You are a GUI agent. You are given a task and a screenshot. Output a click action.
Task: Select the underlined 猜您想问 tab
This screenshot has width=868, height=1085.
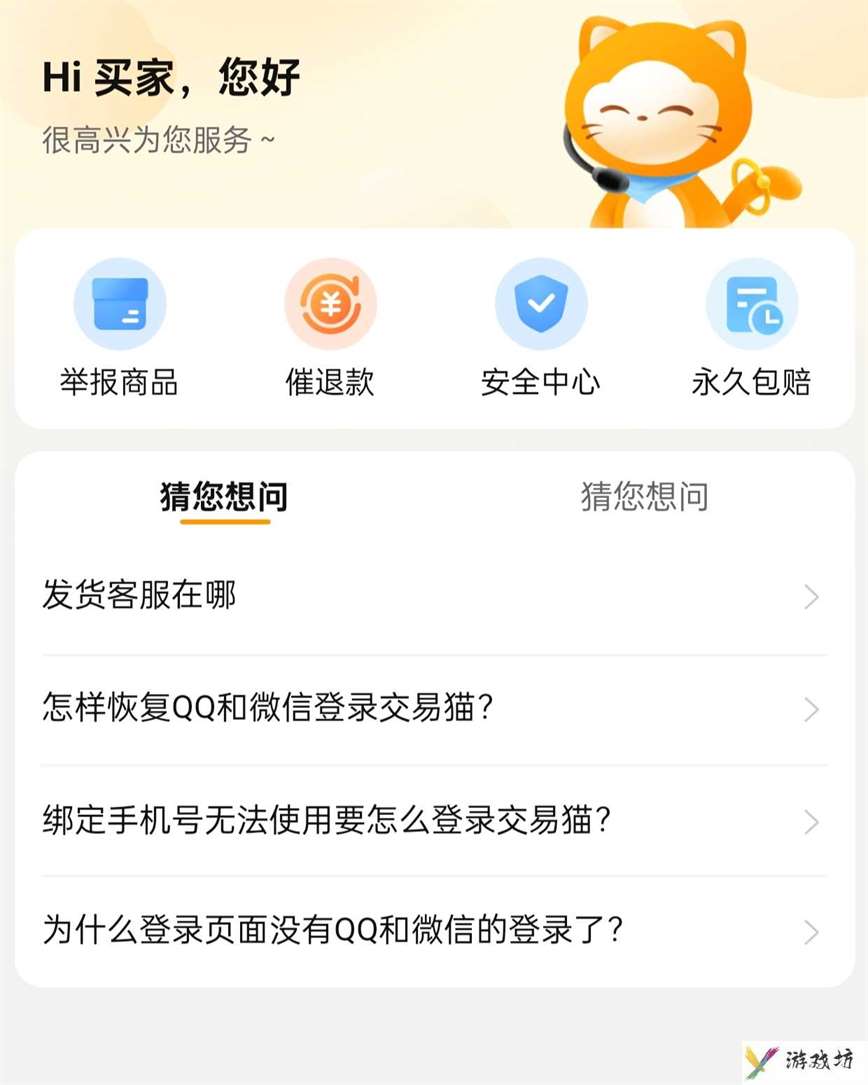coord(224,497)
